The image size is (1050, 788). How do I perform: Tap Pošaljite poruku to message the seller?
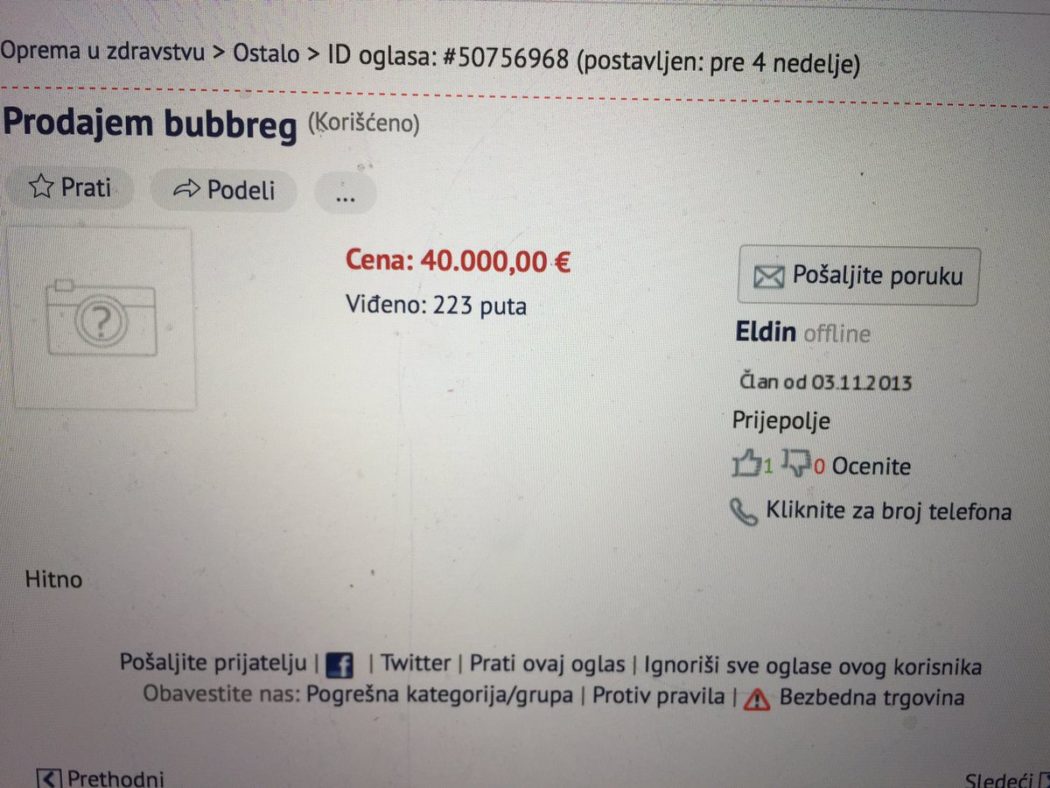point(858,275)
